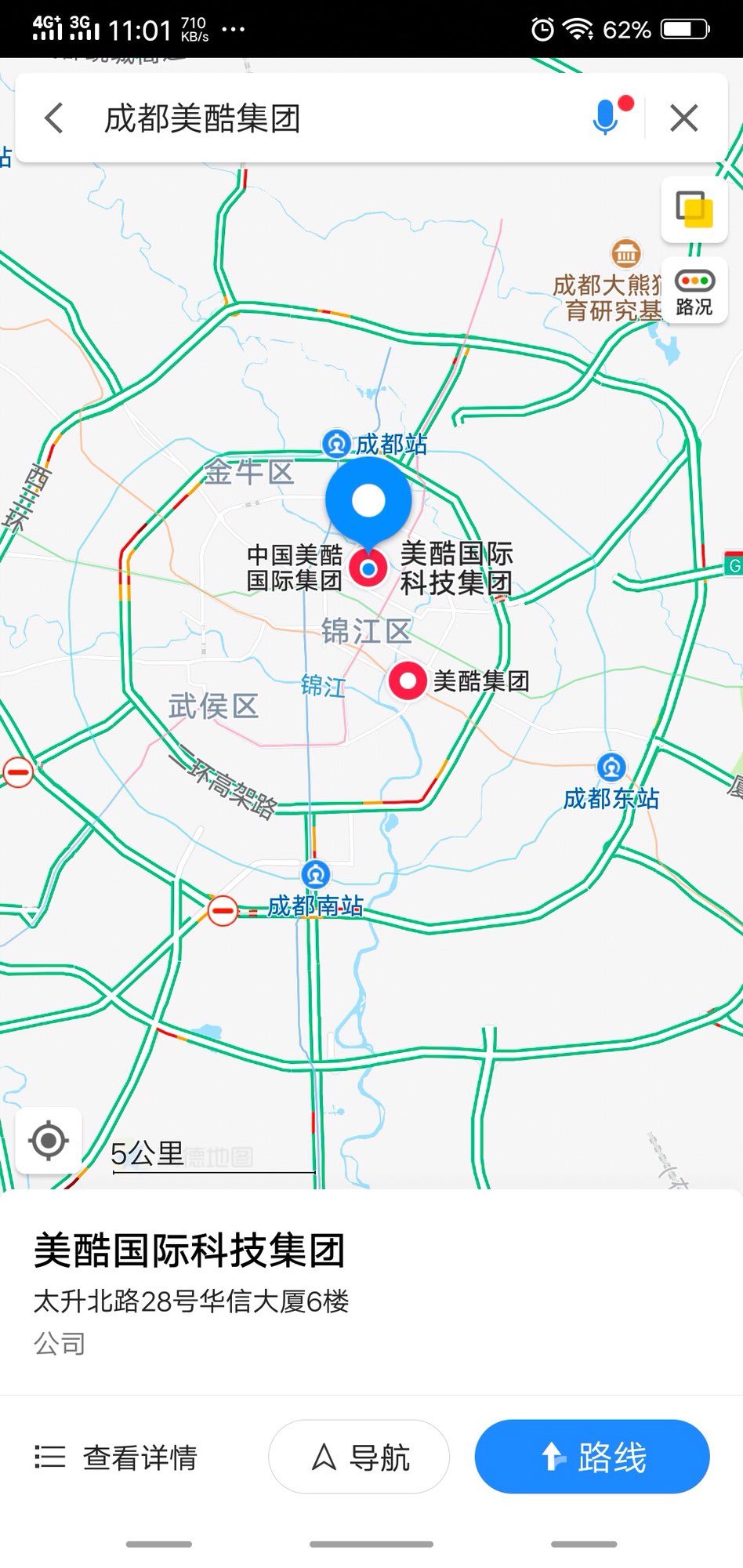Plan a route with 路线
Viewport: 743px width, 1568px height.
click(x=592, y=1457)
